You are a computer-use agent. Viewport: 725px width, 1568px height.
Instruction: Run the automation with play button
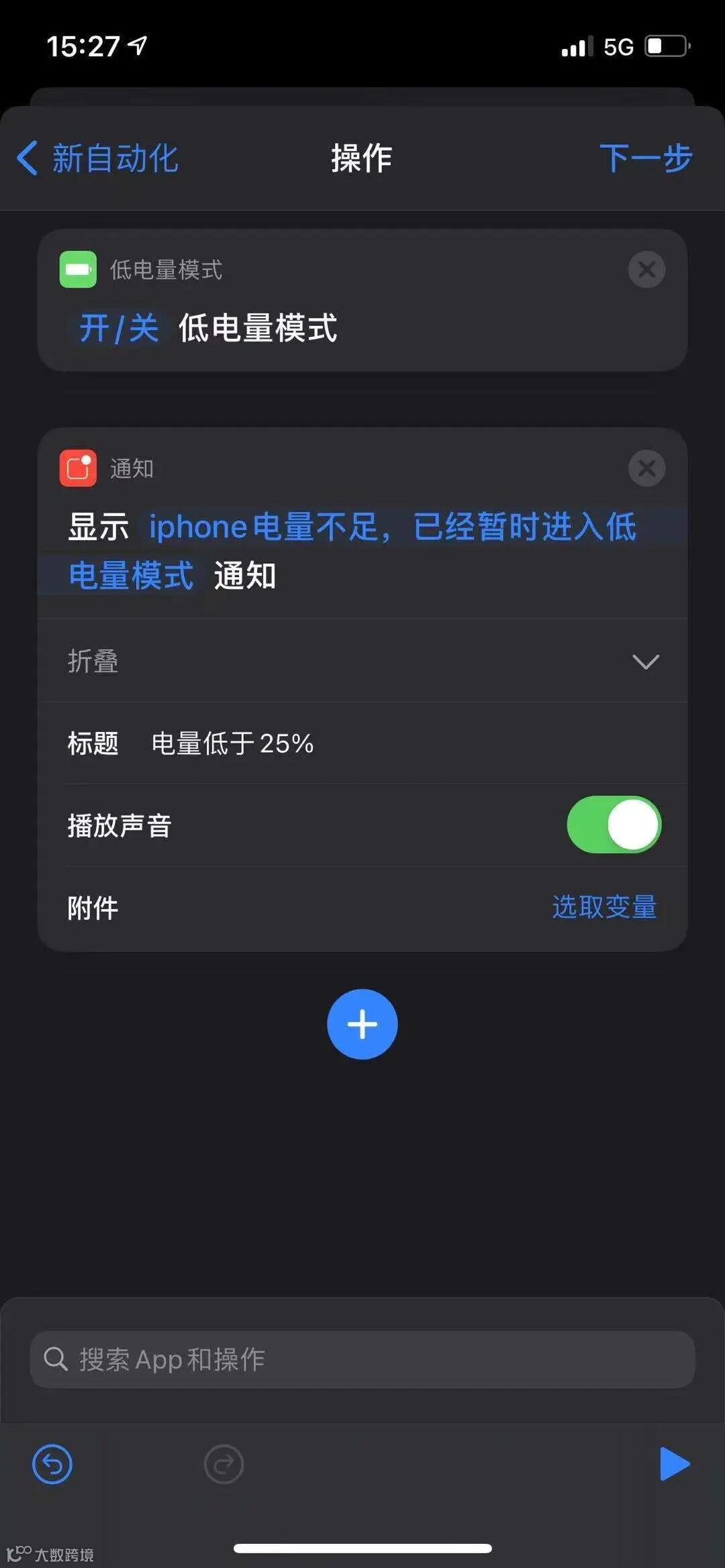pos(674,1464)
